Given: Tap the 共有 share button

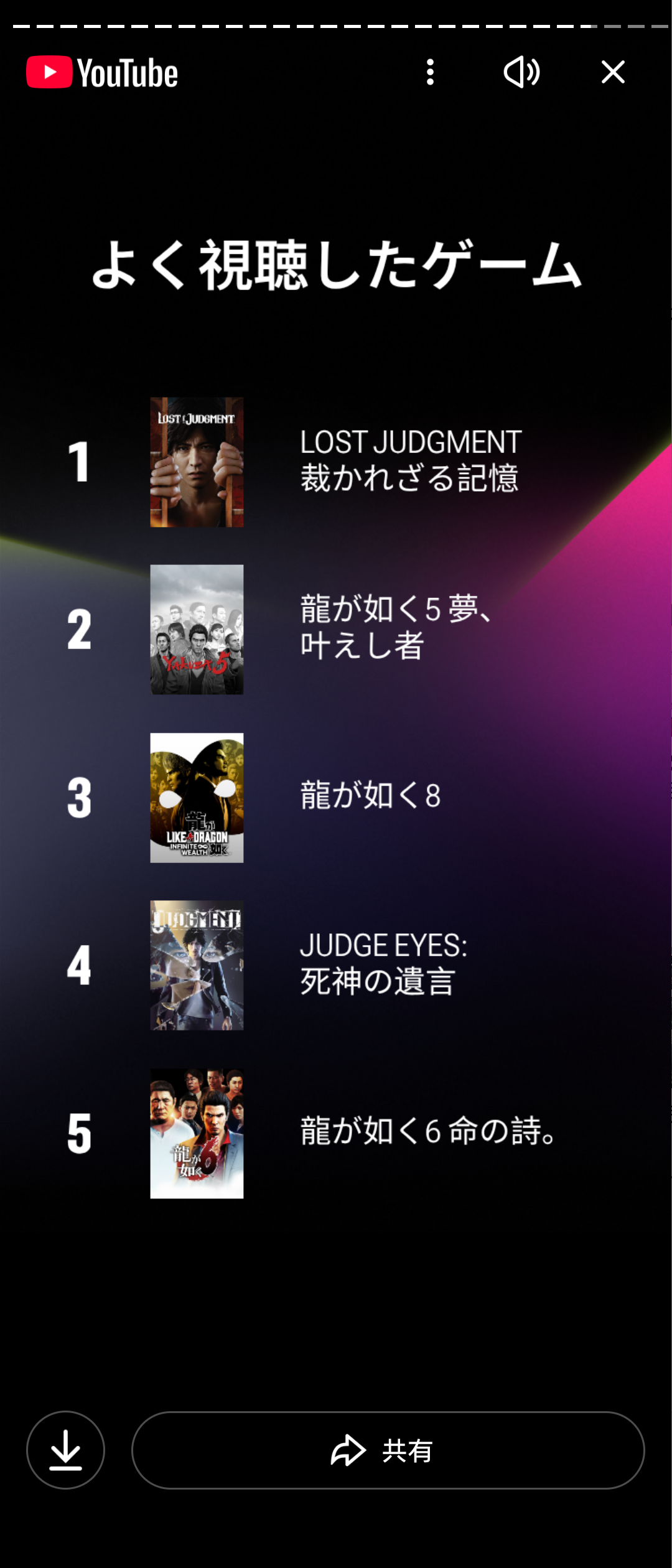Looking at the screenshot, I should pyautogui.click(x=388, y=1450).
